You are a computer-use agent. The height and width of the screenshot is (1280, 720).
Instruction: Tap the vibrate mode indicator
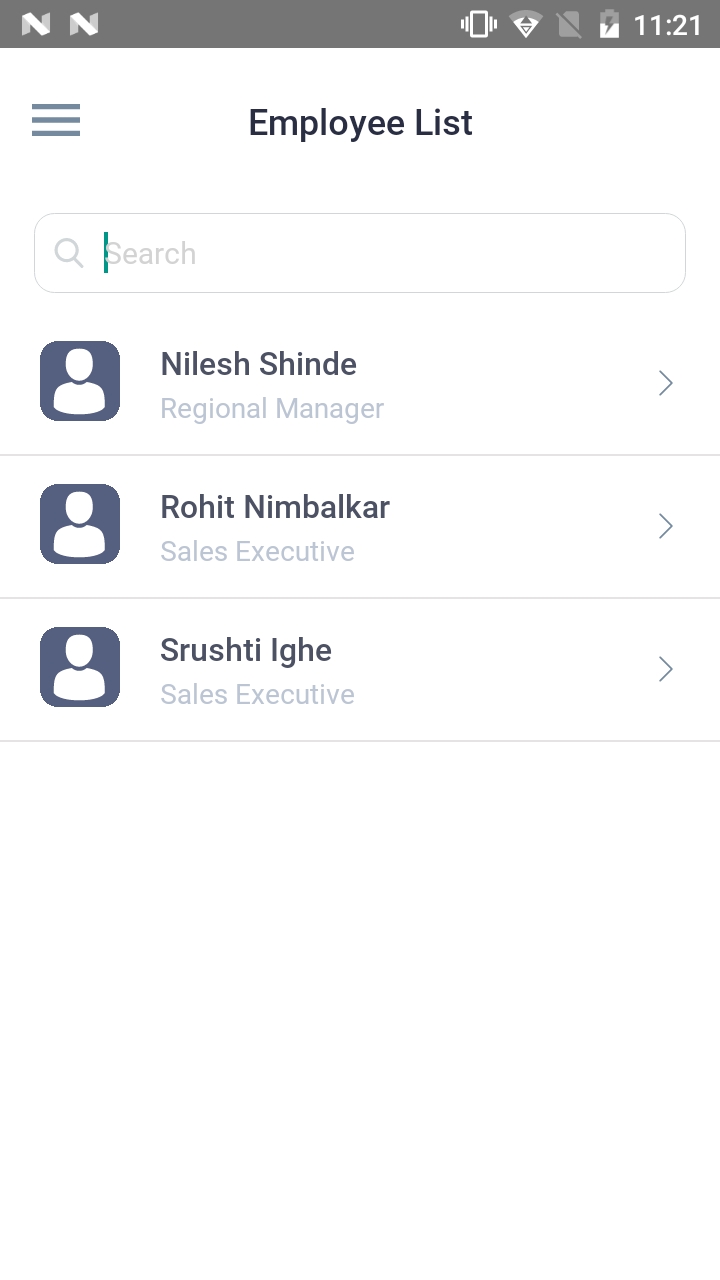(477, 24)
